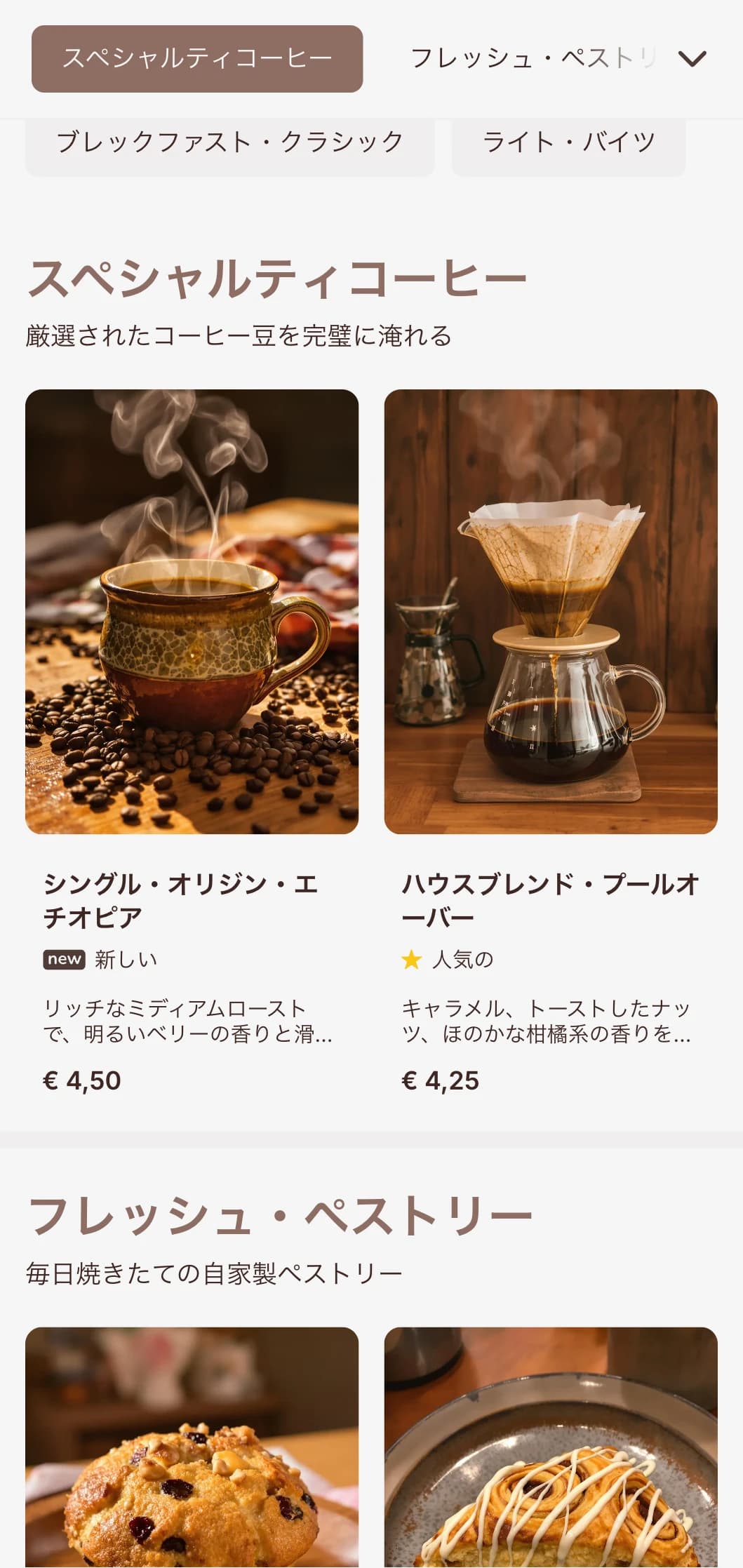Switch to the ライト・バイツ category
This screenshot has width=743, height=1568.
point(568,140)
